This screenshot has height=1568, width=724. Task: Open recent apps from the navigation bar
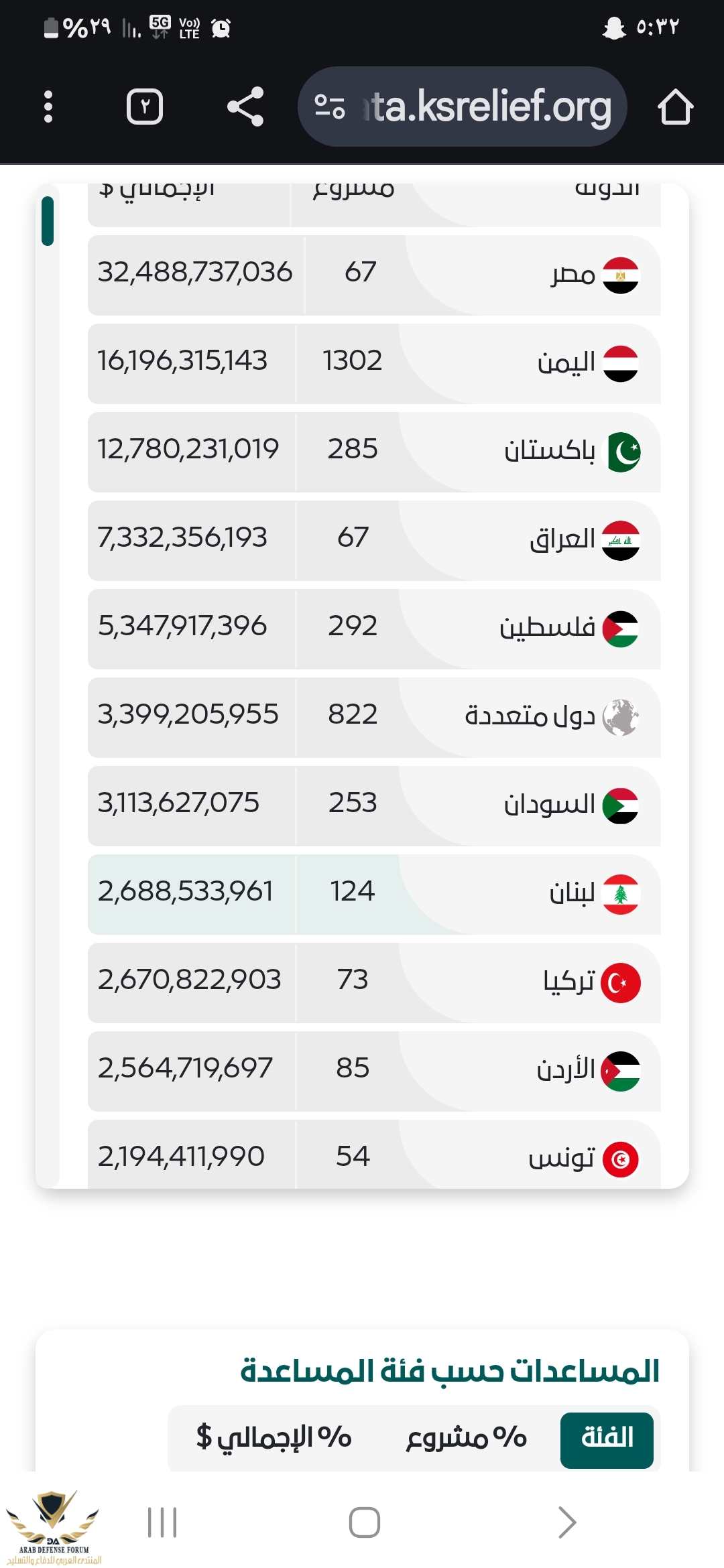point(162,1522)
